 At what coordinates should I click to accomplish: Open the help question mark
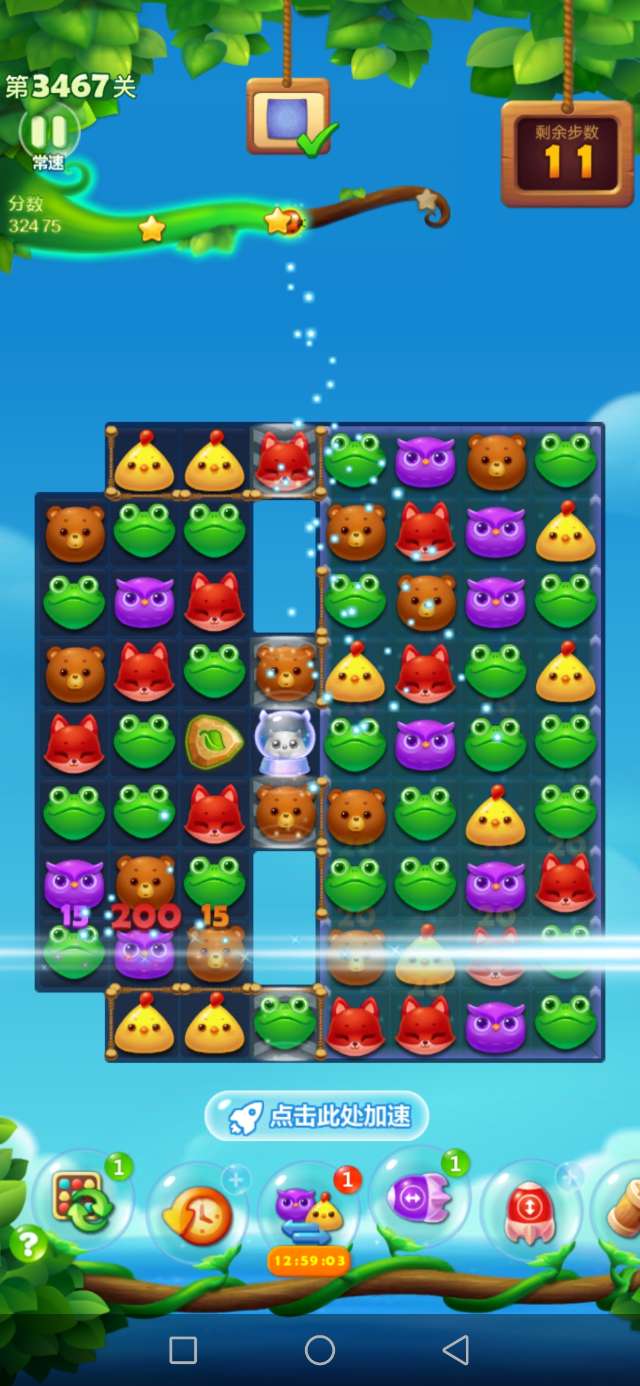coord(28,1245)
